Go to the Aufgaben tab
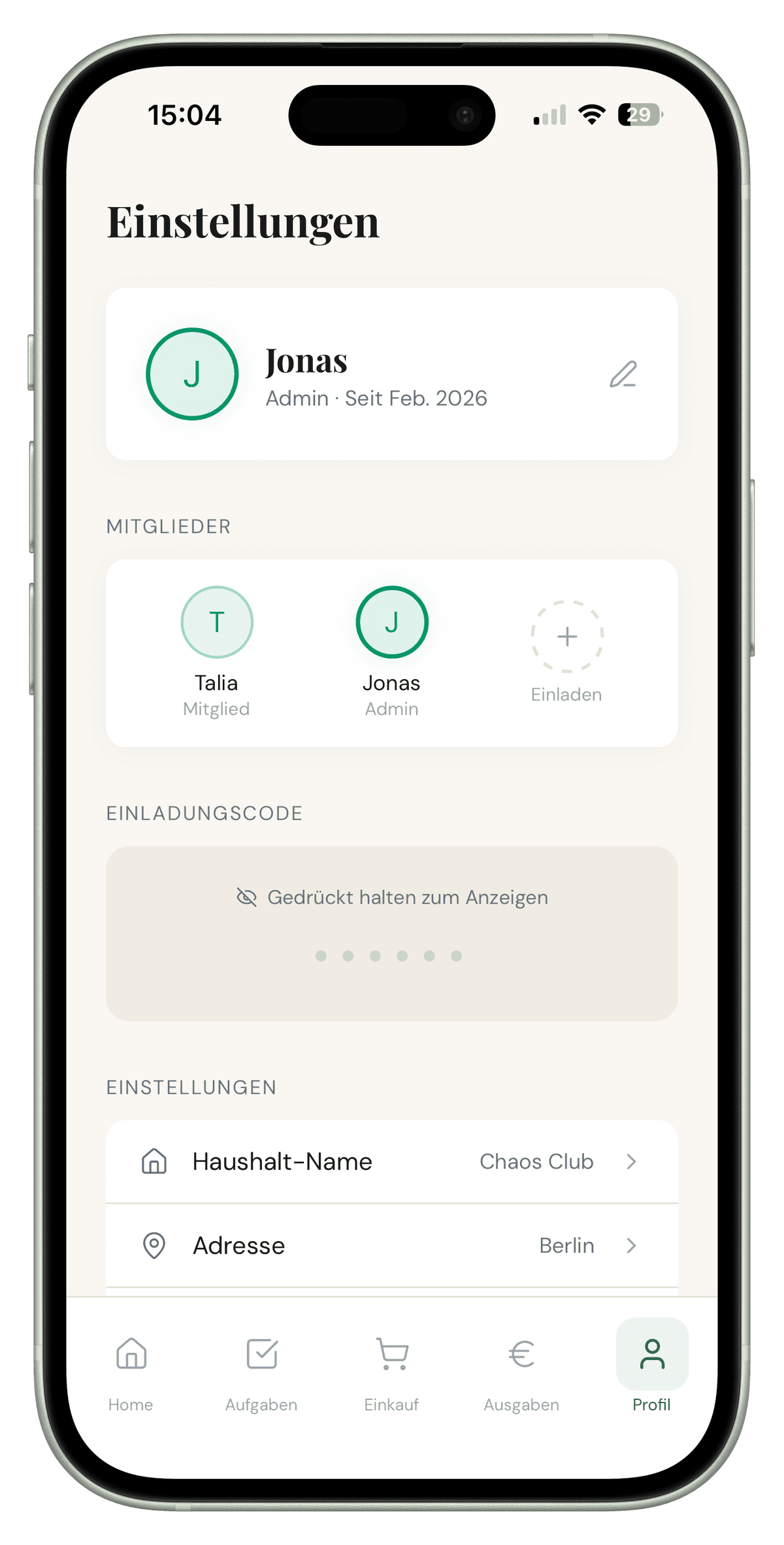The image size is (784, 1545). pos(261,1367)
